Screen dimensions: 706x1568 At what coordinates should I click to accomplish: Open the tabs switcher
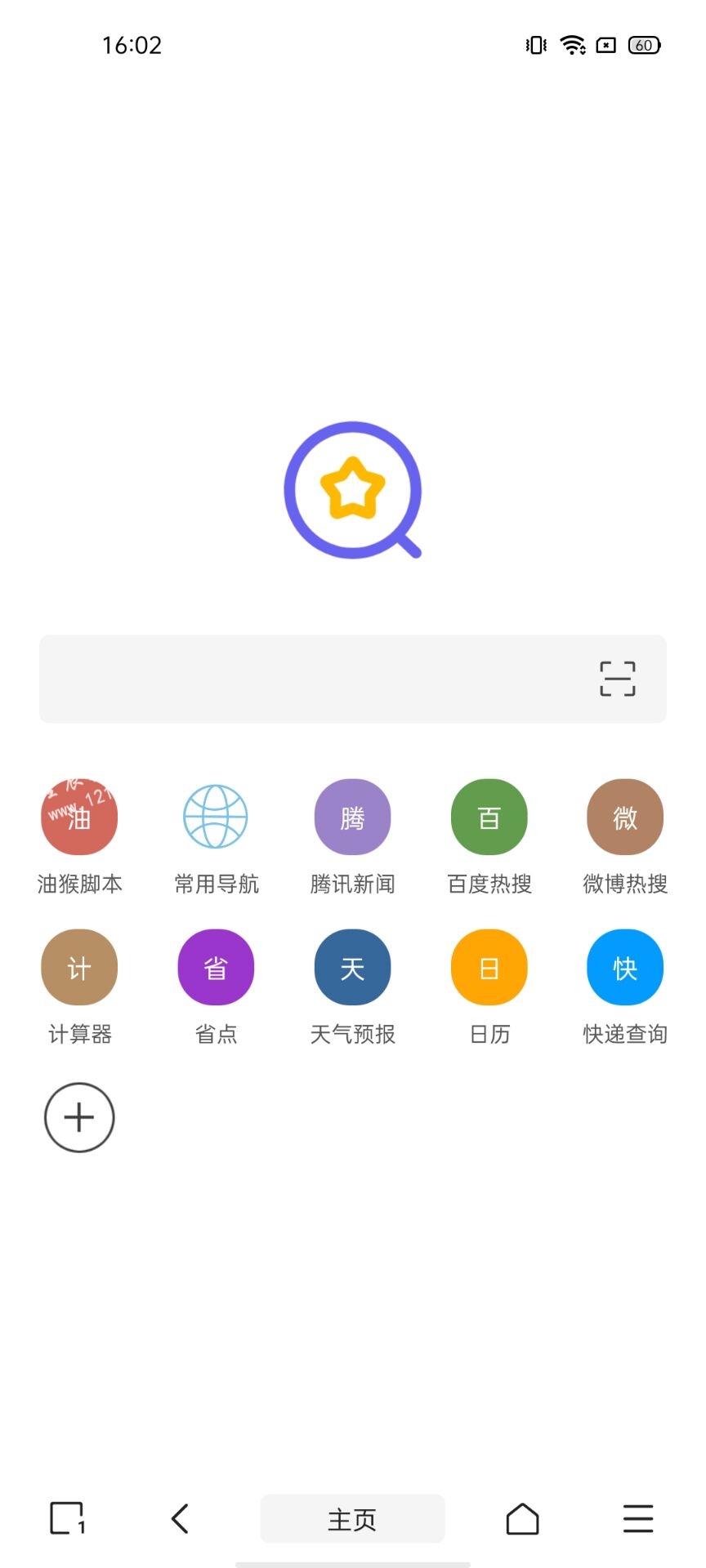(x=67, y=1518)
